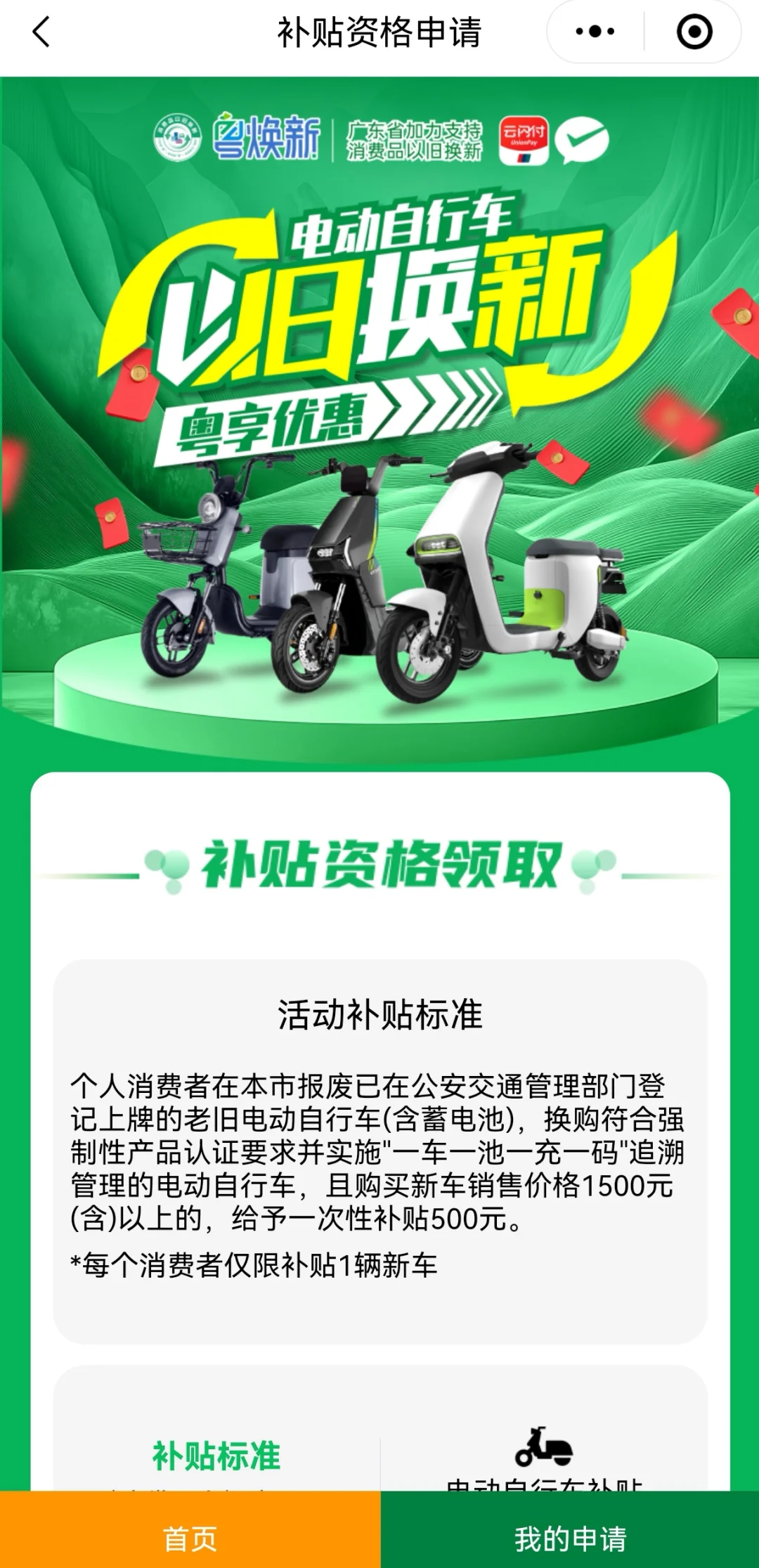
Task: Go back from the 补贴资格申请 page
Action: click(42, 32)
